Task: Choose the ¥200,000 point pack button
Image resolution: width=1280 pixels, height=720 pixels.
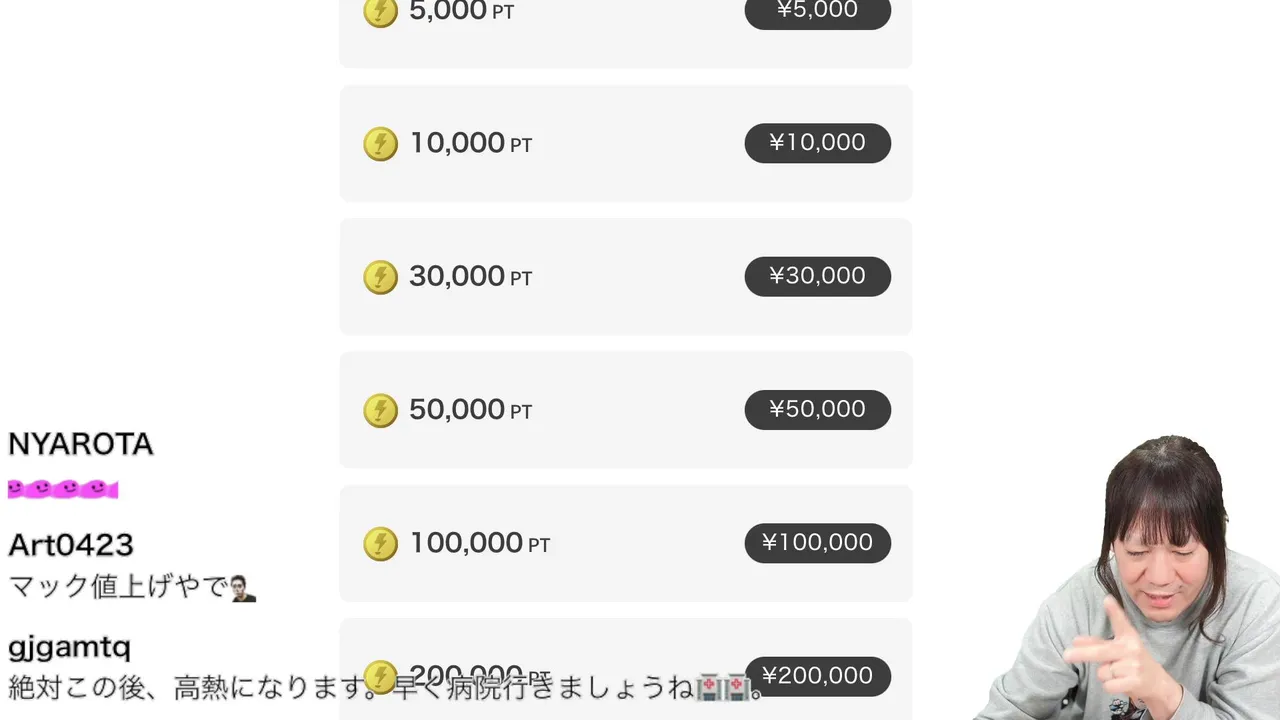Action: (817, 677)
